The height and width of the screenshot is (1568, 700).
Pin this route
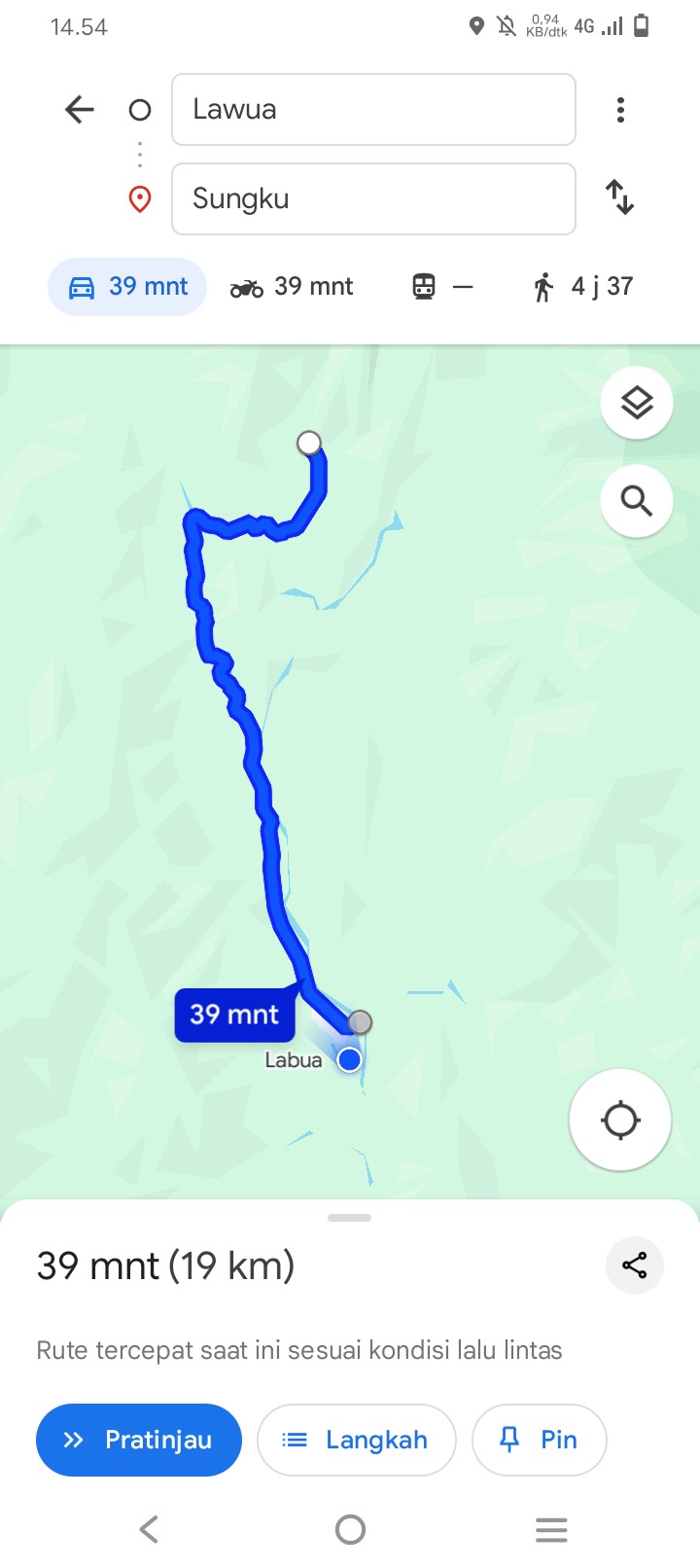pos(540,1440)
